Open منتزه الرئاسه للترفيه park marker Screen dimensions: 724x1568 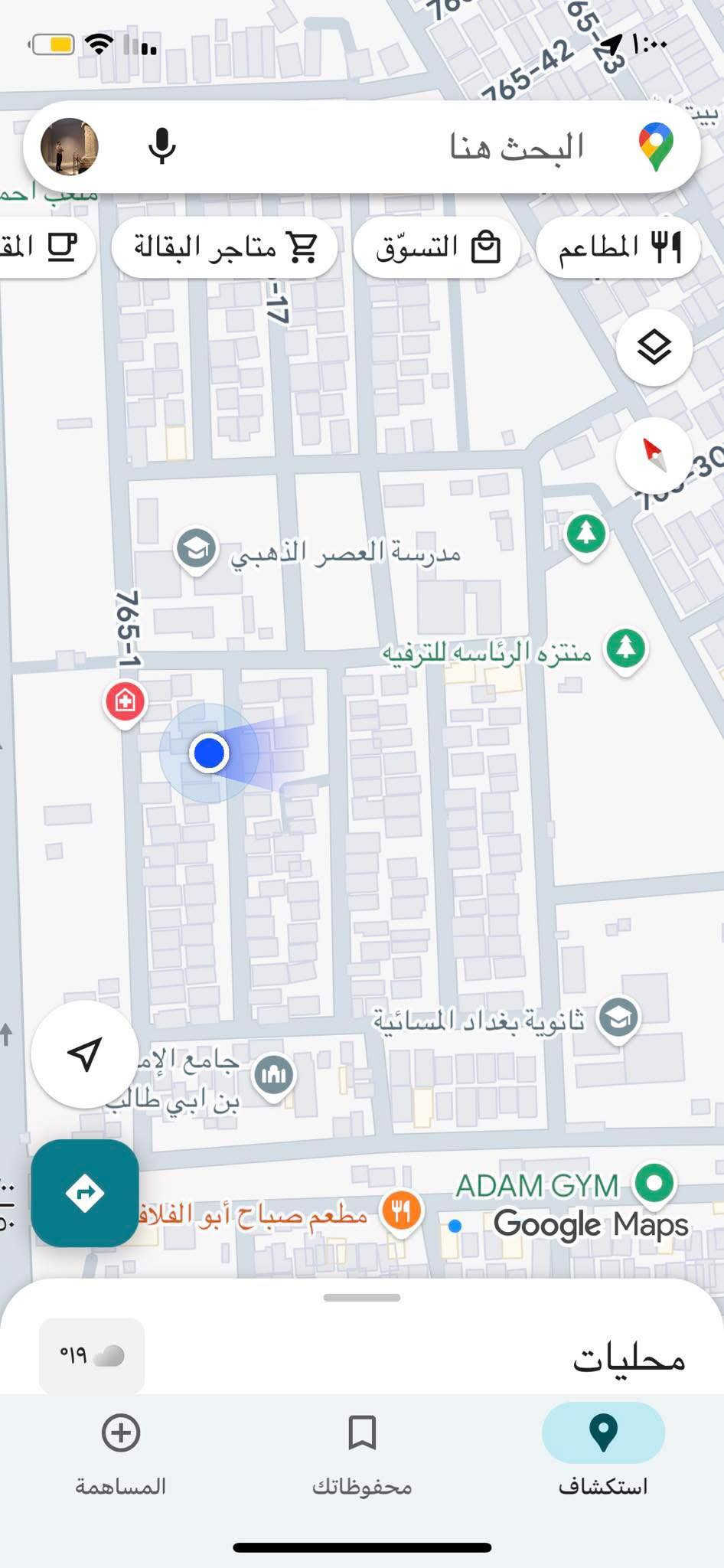click(626, 648)
